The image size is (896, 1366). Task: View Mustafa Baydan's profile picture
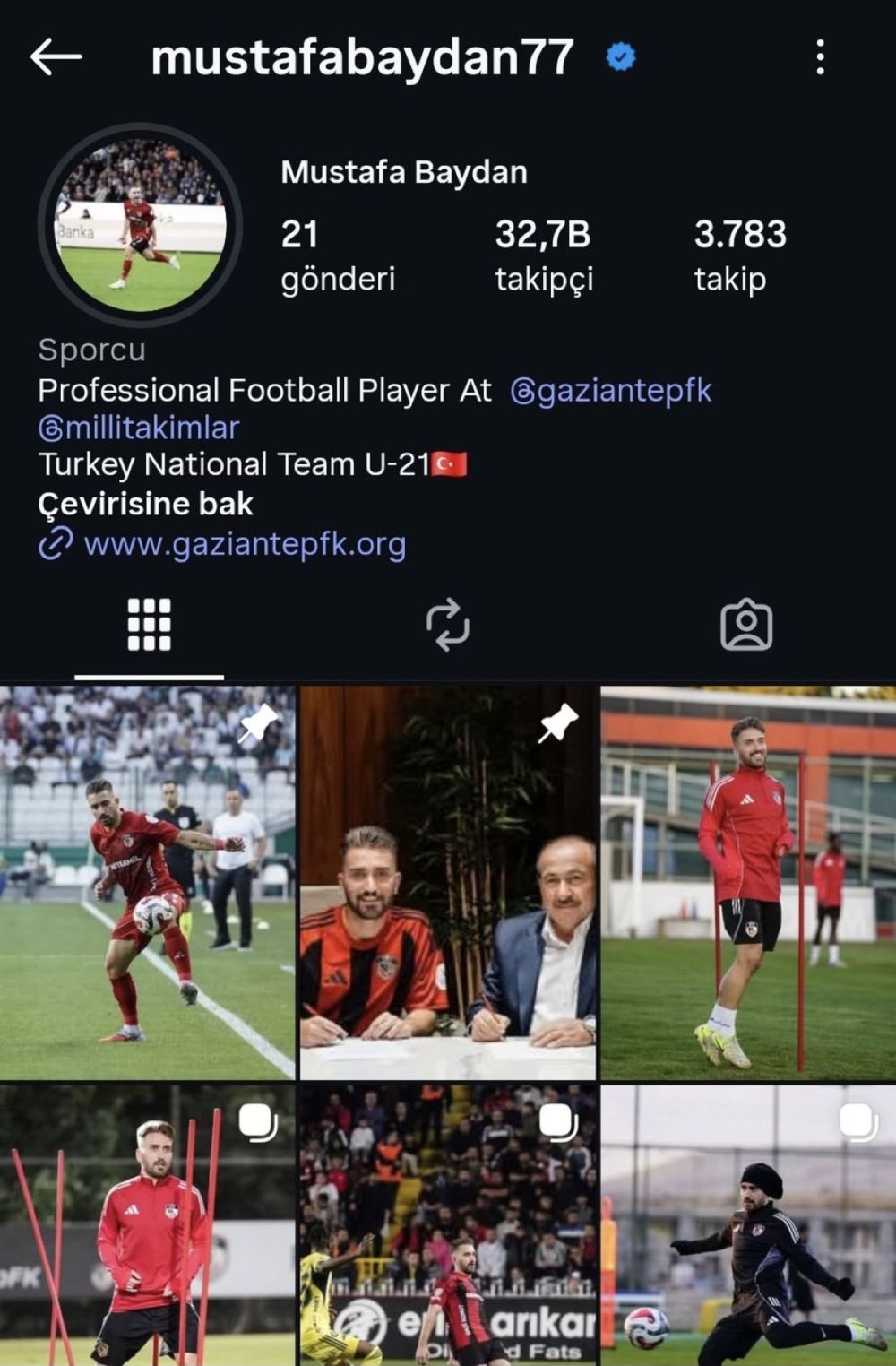coord(141,226)
